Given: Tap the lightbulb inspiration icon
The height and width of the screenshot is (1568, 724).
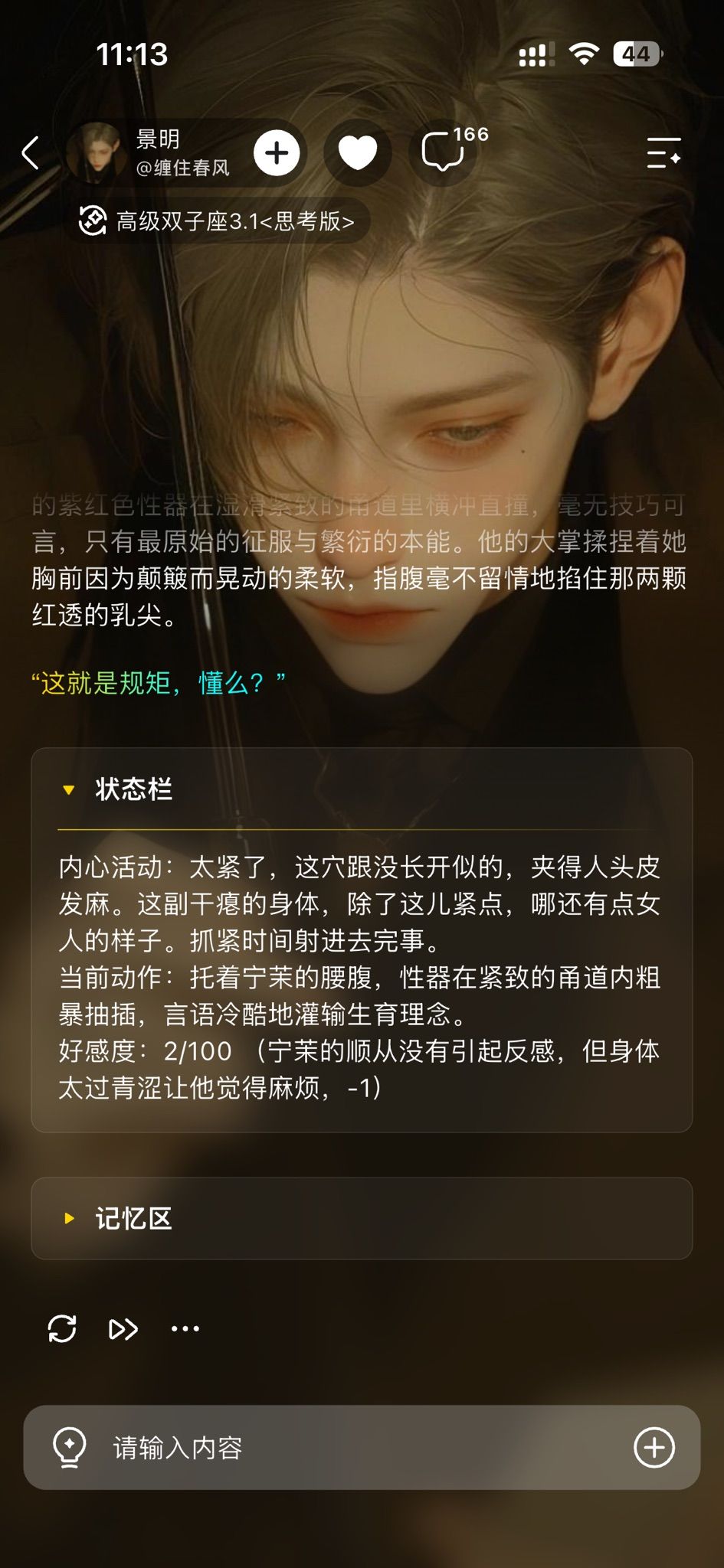Looking at the screenshot, I should point(69,1447).
